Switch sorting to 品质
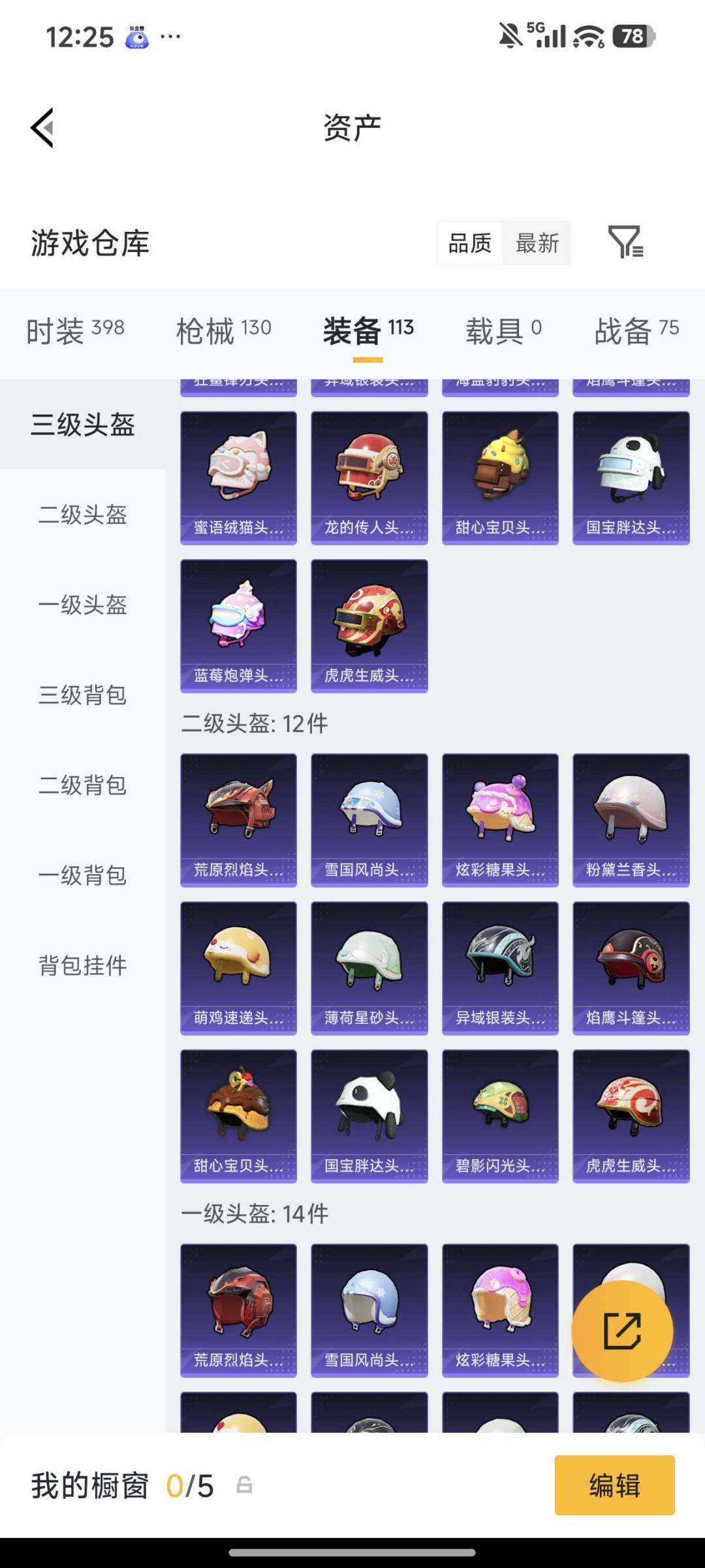 (x=471, y=243)
